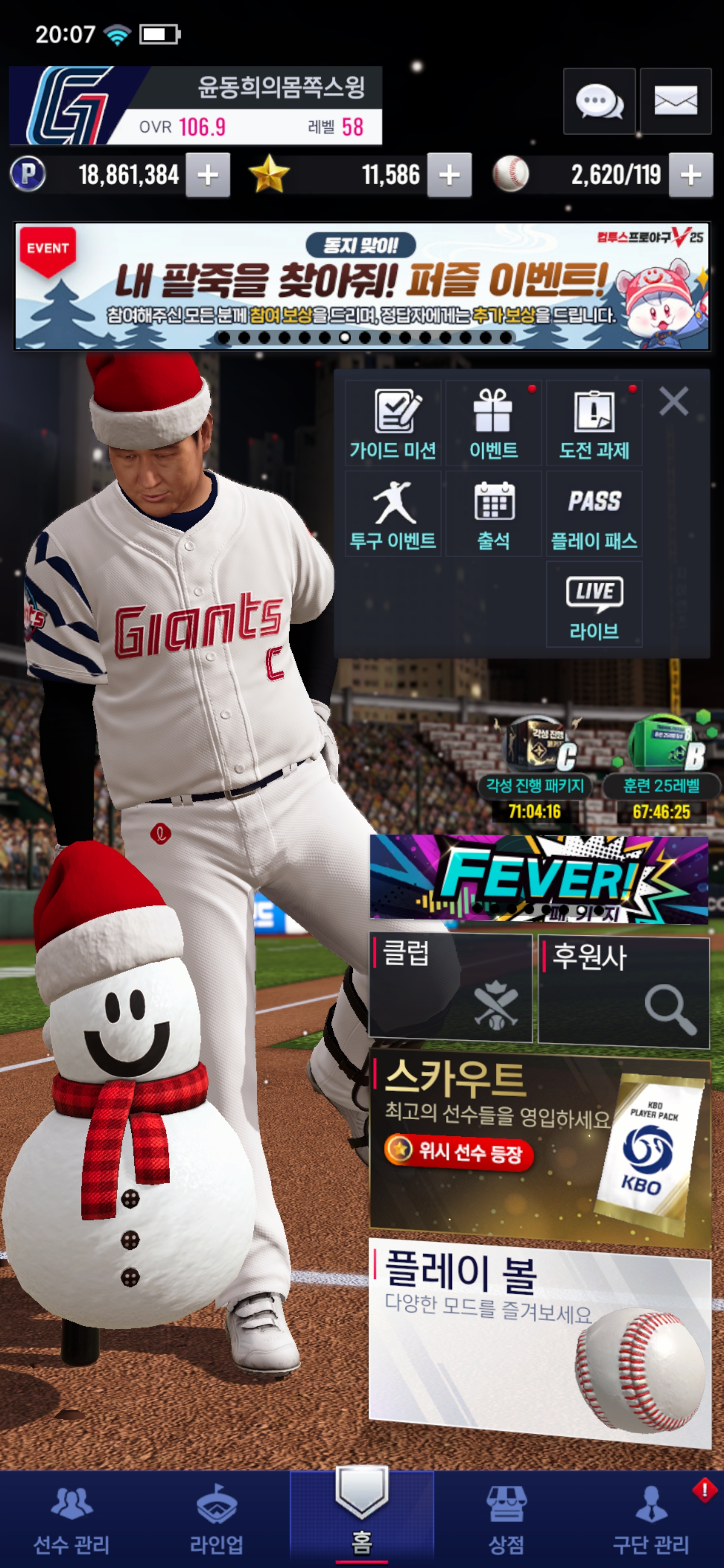Viewport: 724px width, 1568px height.
Task: Open the 출석 attendance calendar
Action: [493, 514]
